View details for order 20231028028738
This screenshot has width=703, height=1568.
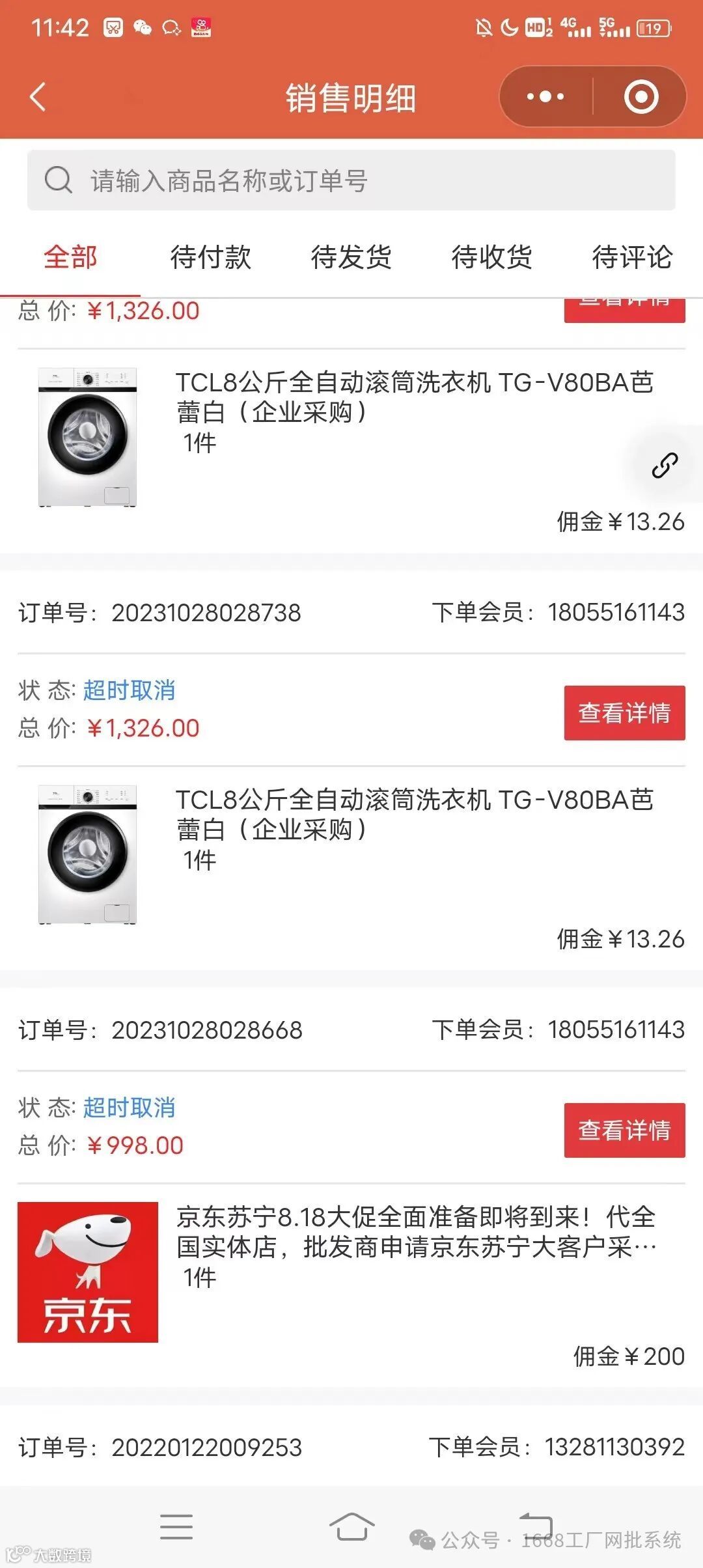624,712
